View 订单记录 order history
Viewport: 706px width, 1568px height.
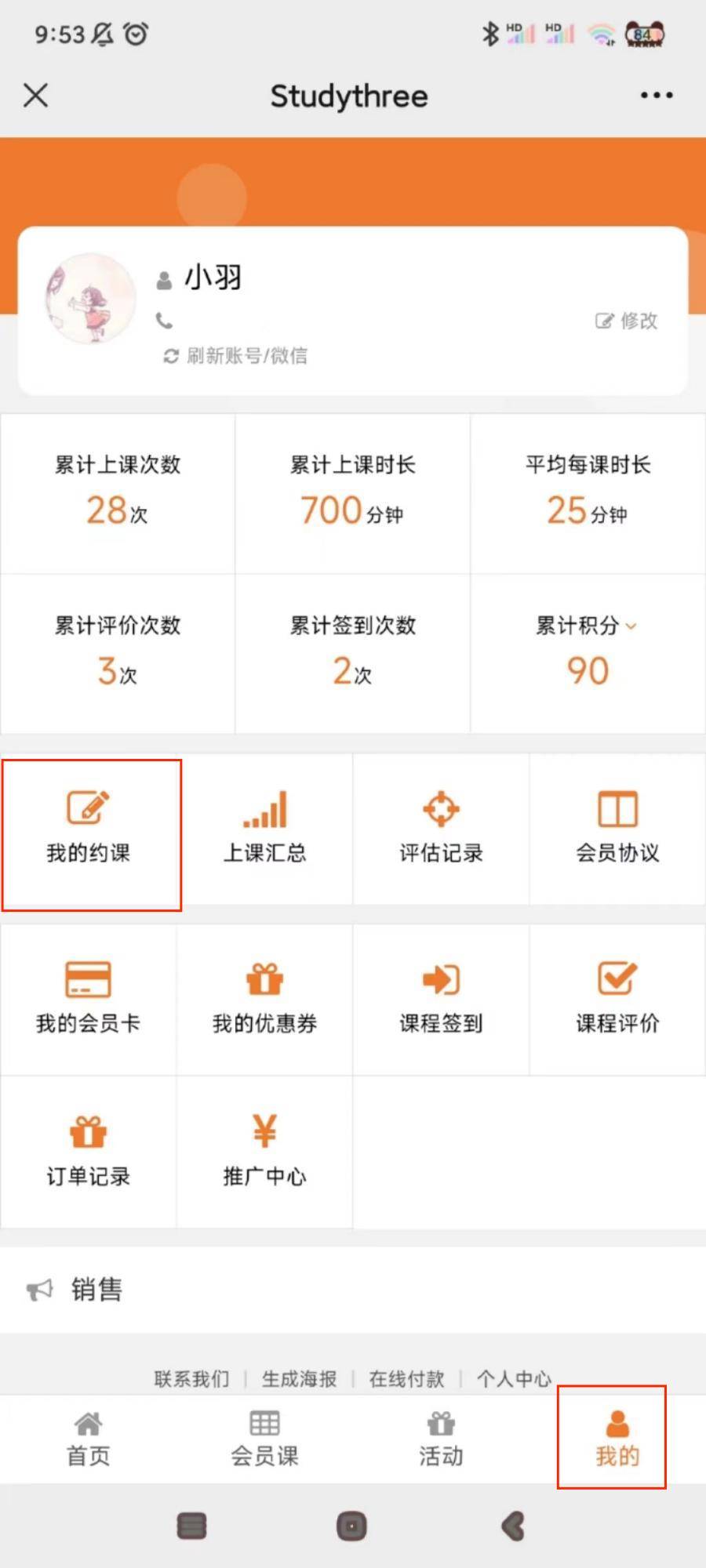tap(89, 1151)
